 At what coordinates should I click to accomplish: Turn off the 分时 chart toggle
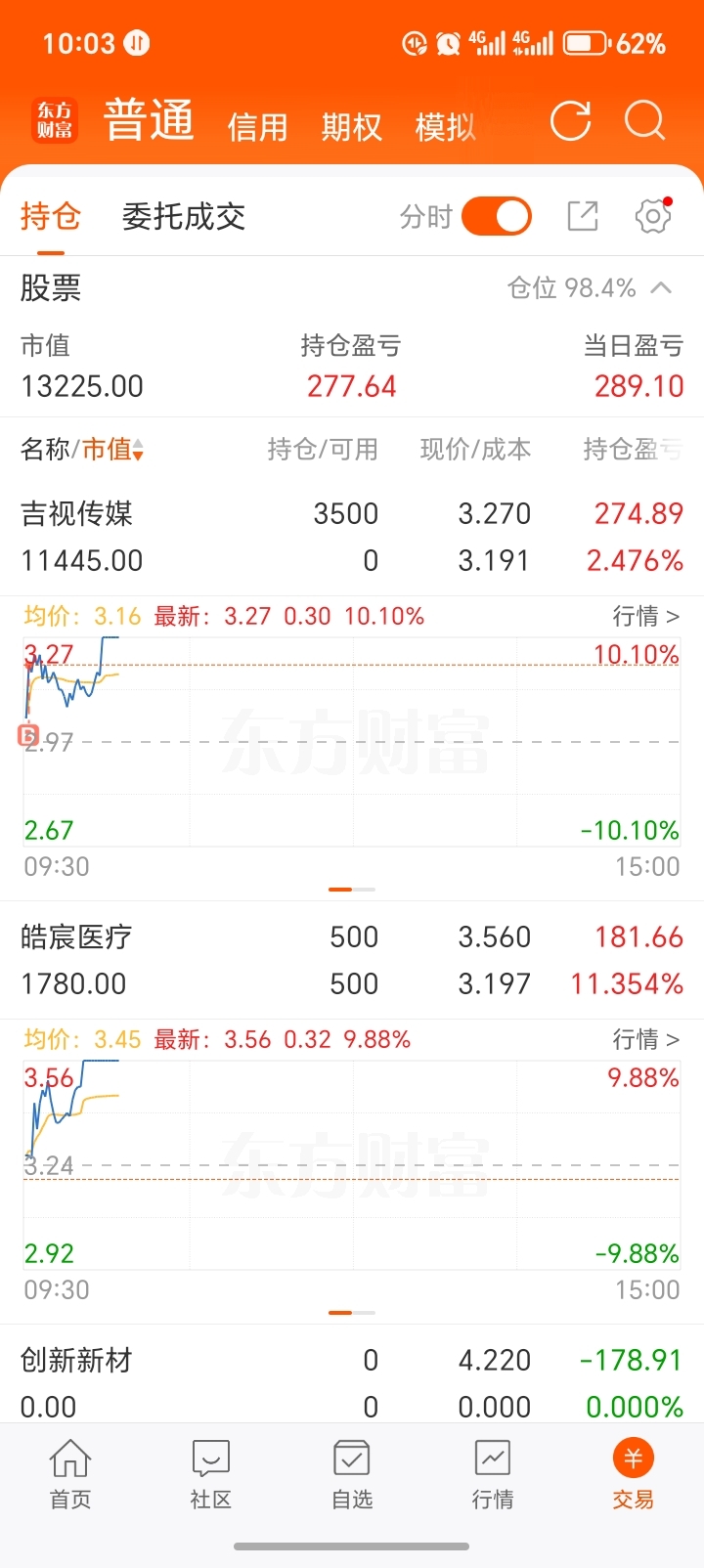[x=497, y=216]
